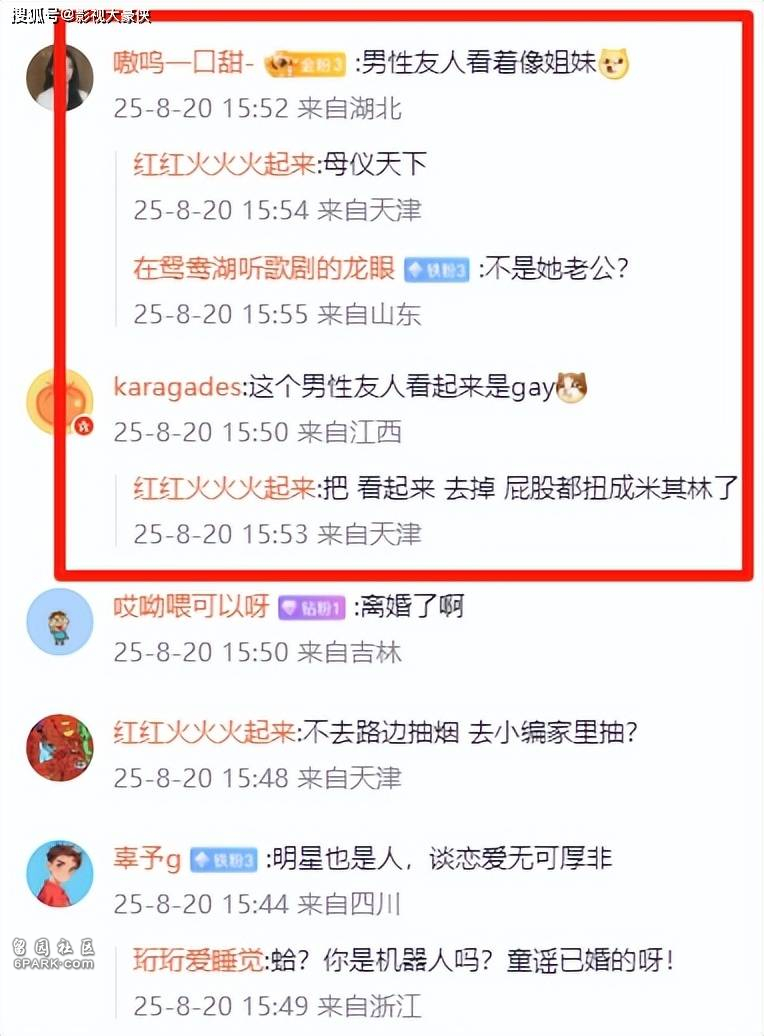
Task: Open 在鸳鸯湖听歌剧的龙眼's profile link
Action: (x=264, y=268)
